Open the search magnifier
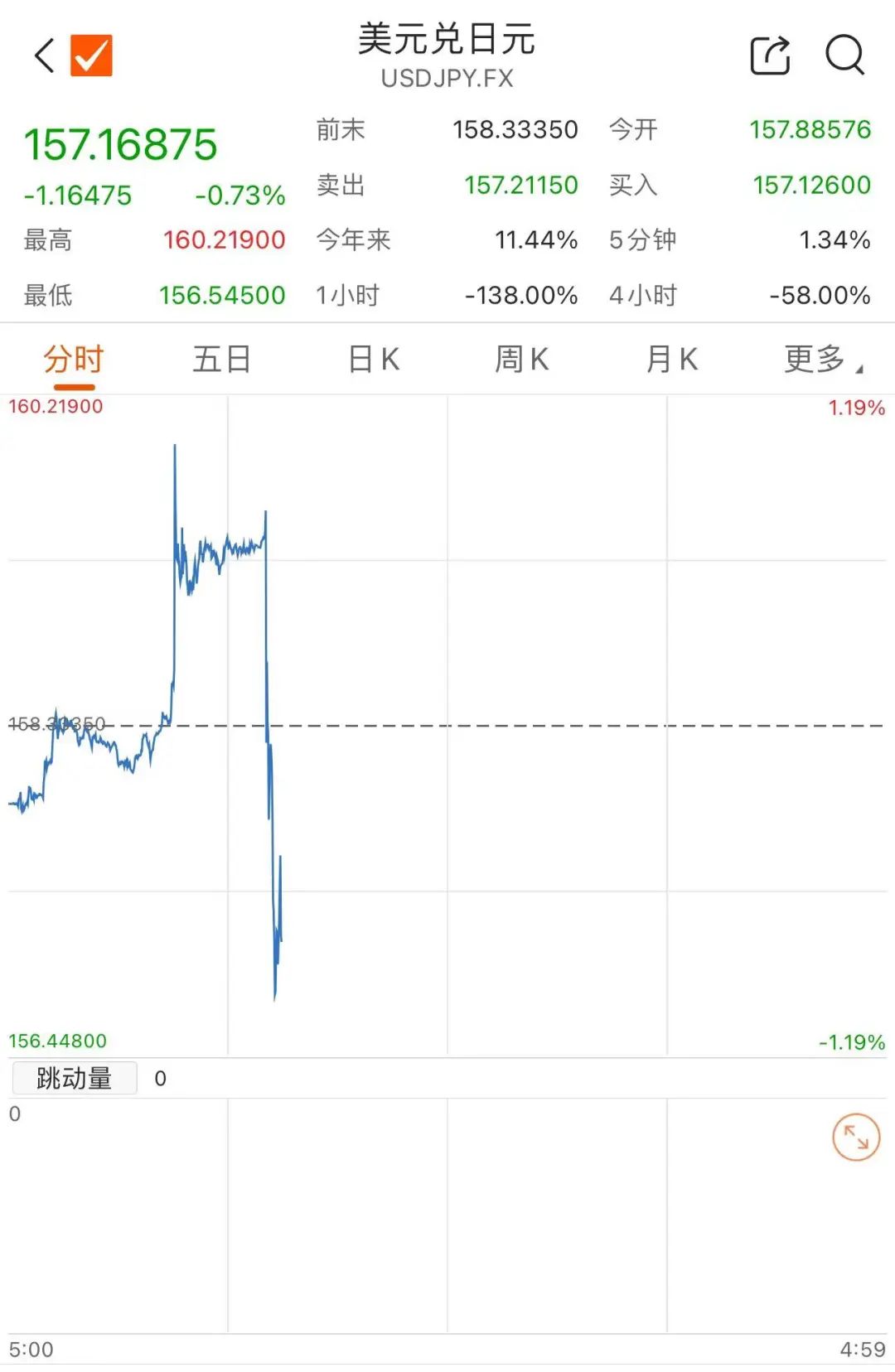The image size is (895, 1372). 844,56
